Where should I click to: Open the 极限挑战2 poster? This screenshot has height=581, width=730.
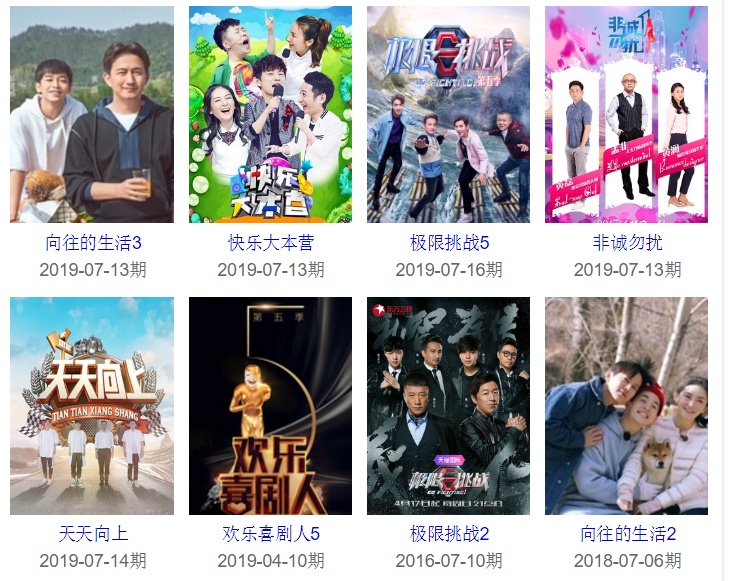click(x=448, y=405)
